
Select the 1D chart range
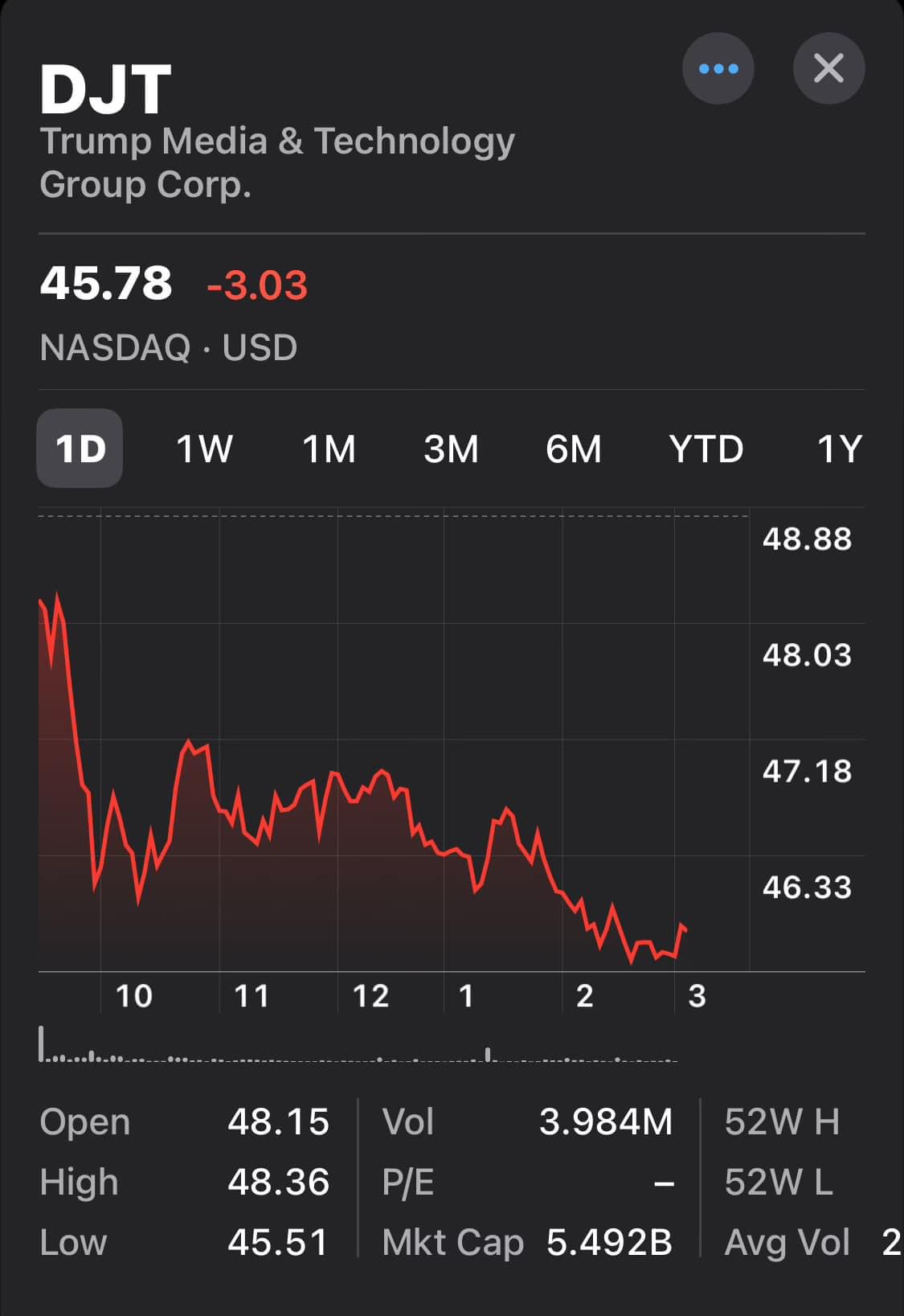point(80,449)
